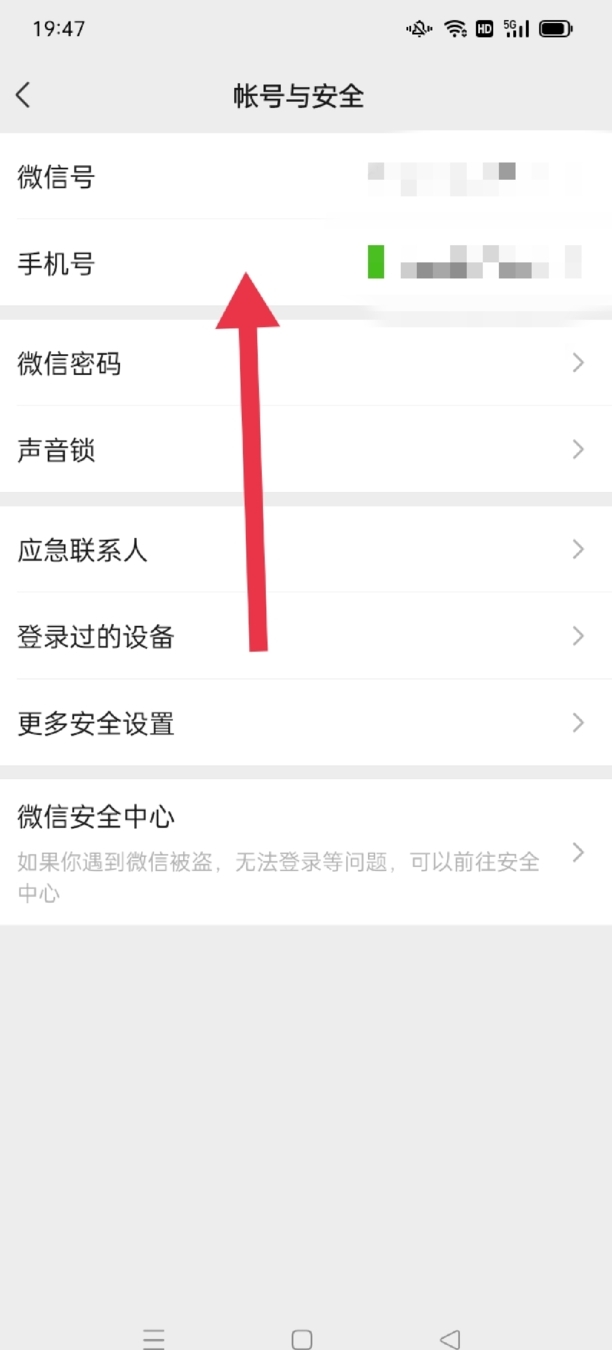Open 微信密码 settings
The image size is (612, 1350).
[x=306, y=363]
